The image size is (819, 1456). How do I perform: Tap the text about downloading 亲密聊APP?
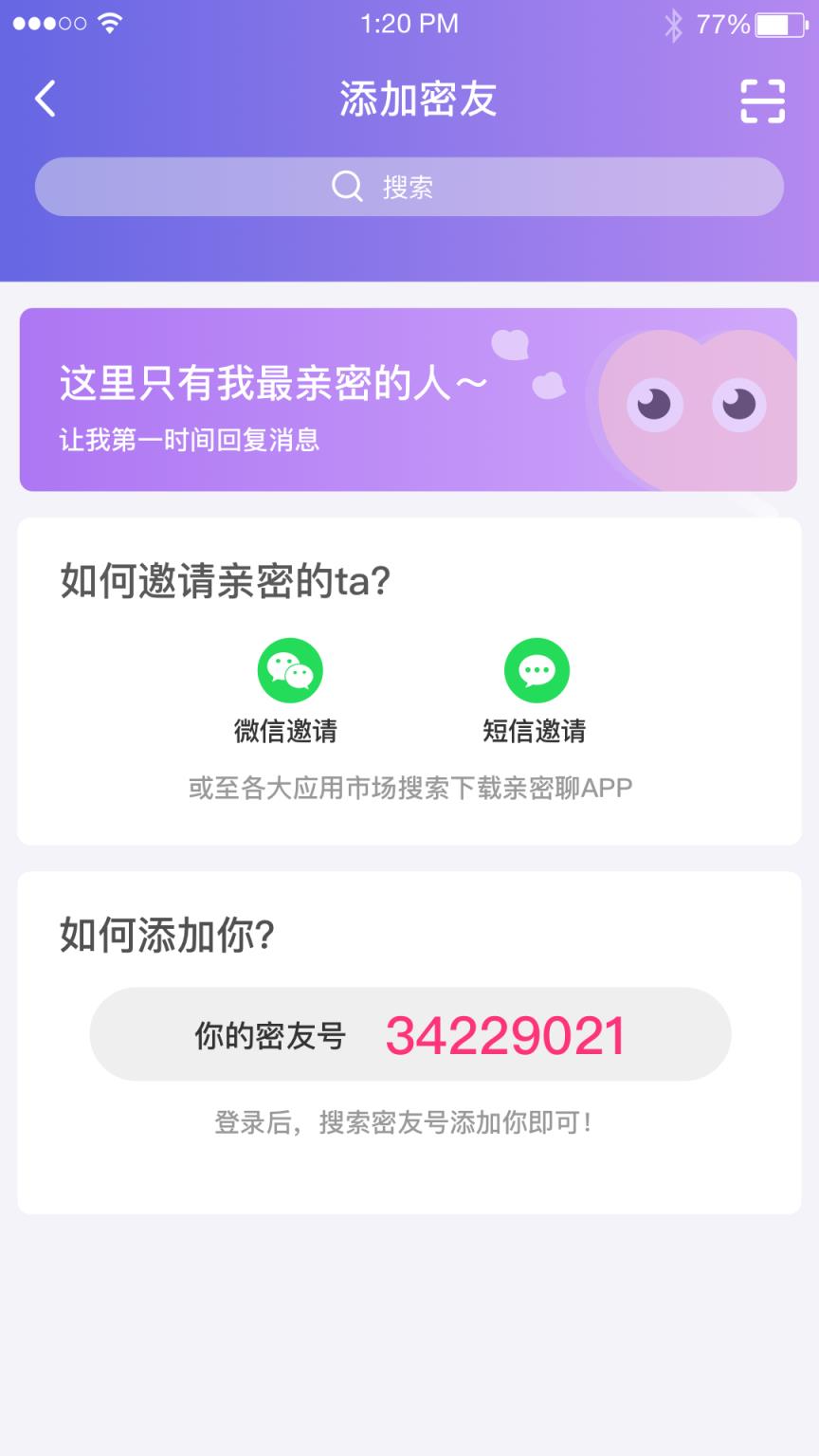pos(409,787)
